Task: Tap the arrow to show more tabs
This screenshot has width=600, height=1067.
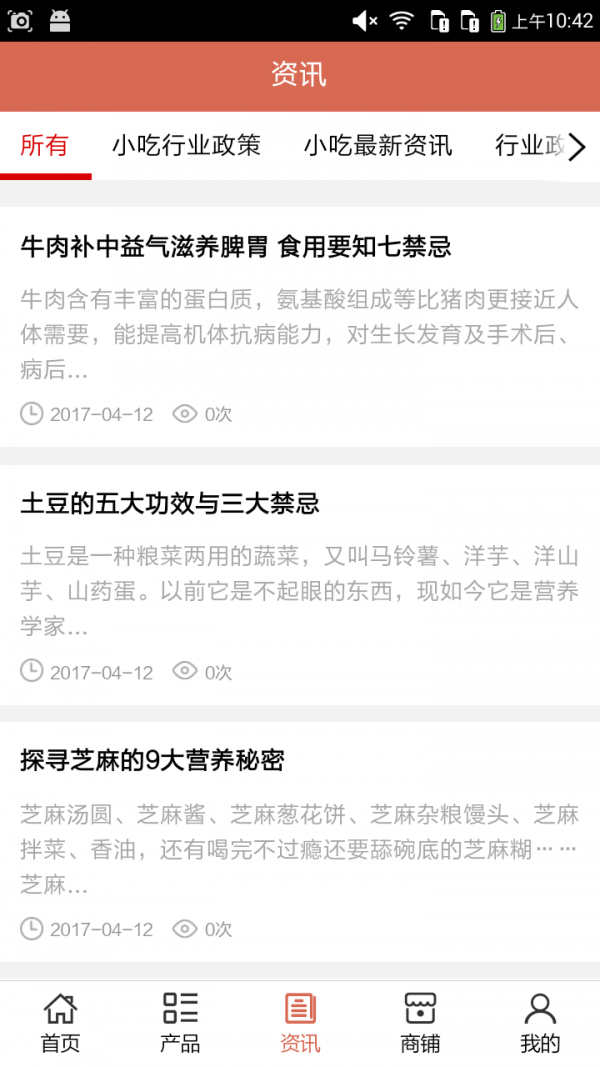Action: (577, 147)
